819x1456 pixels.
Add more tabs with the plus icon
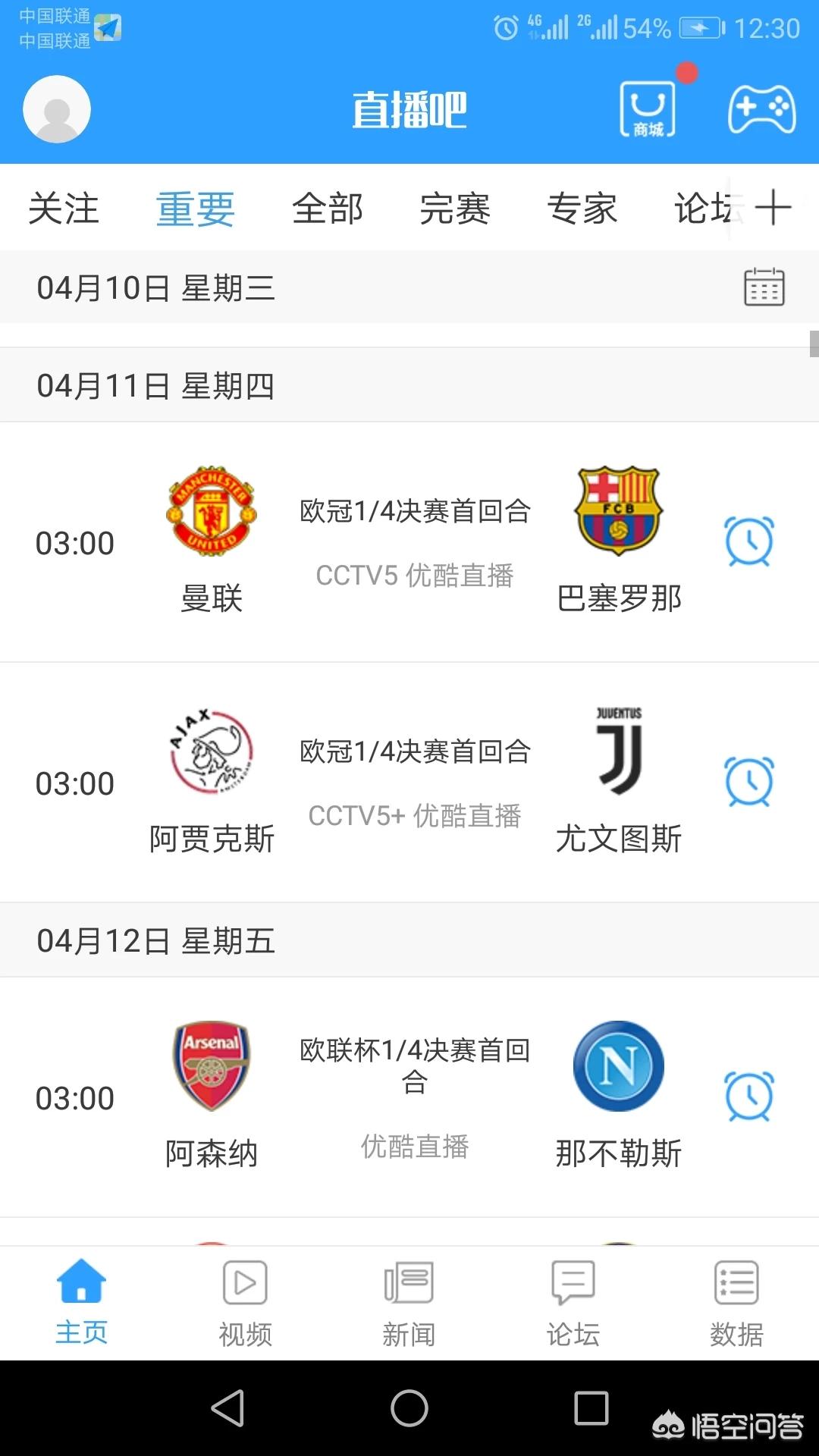click(773, 207)
